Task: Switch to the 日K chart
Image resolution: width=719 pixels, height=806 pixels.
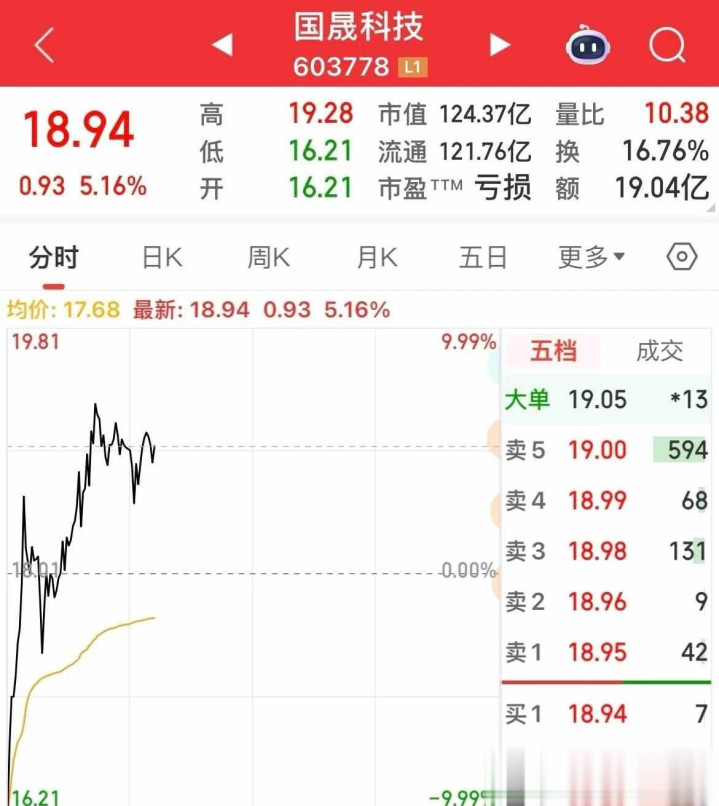Action: [x=162, y=258]
